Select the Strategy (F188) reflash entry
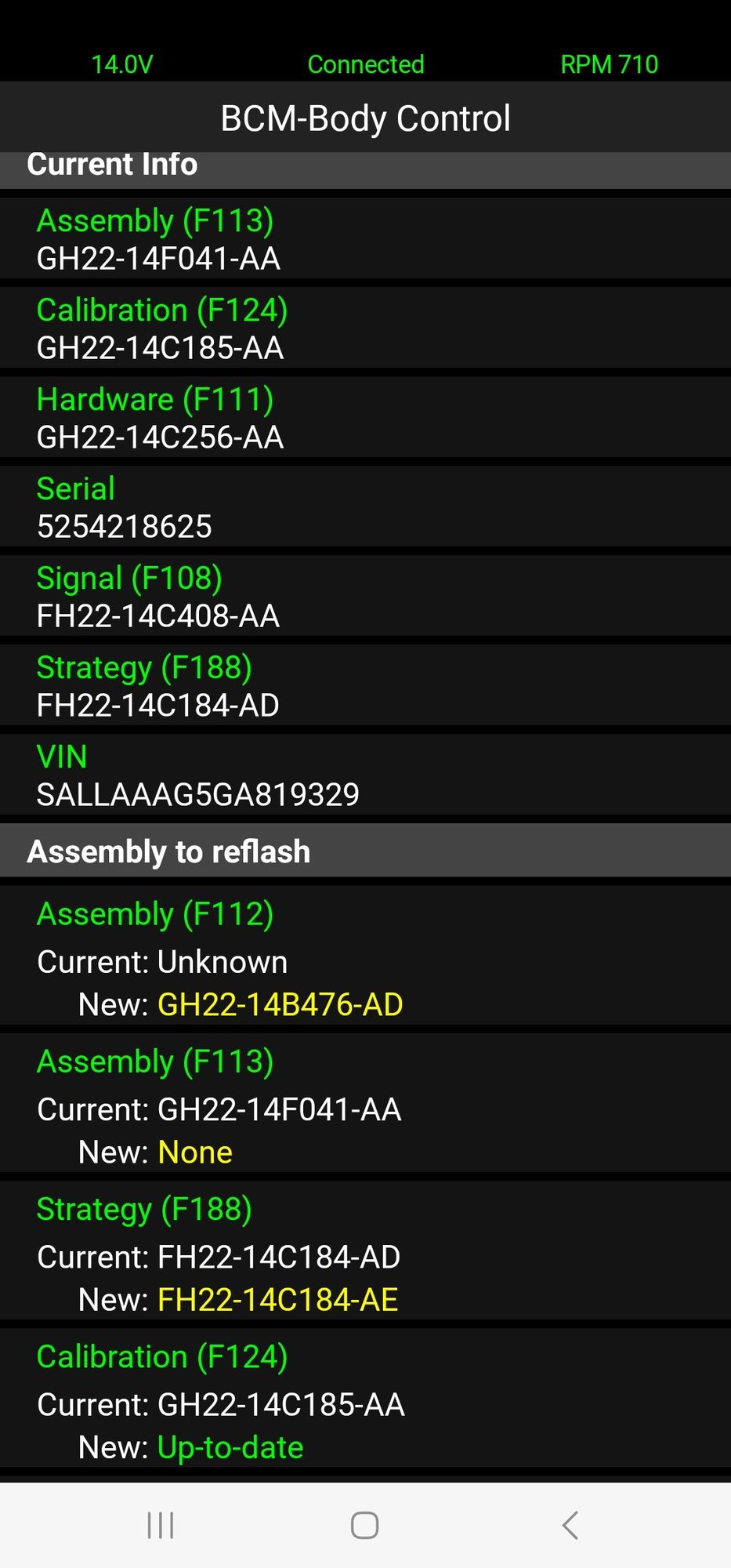The height and width of the screenshot is (1568, 731). coord(365,1254)
